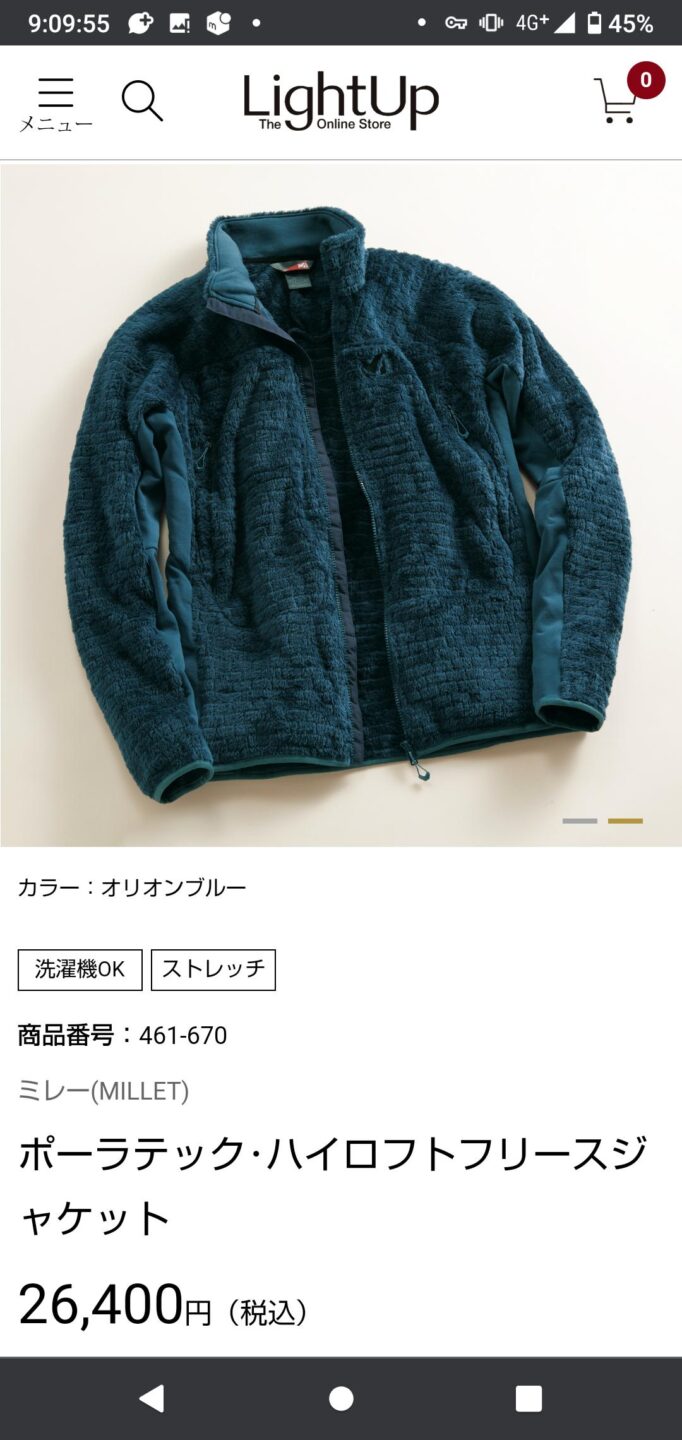Go back with the system back button
The width and height of the screenshot is (682, 1440).
click(x=152, y=1398)
